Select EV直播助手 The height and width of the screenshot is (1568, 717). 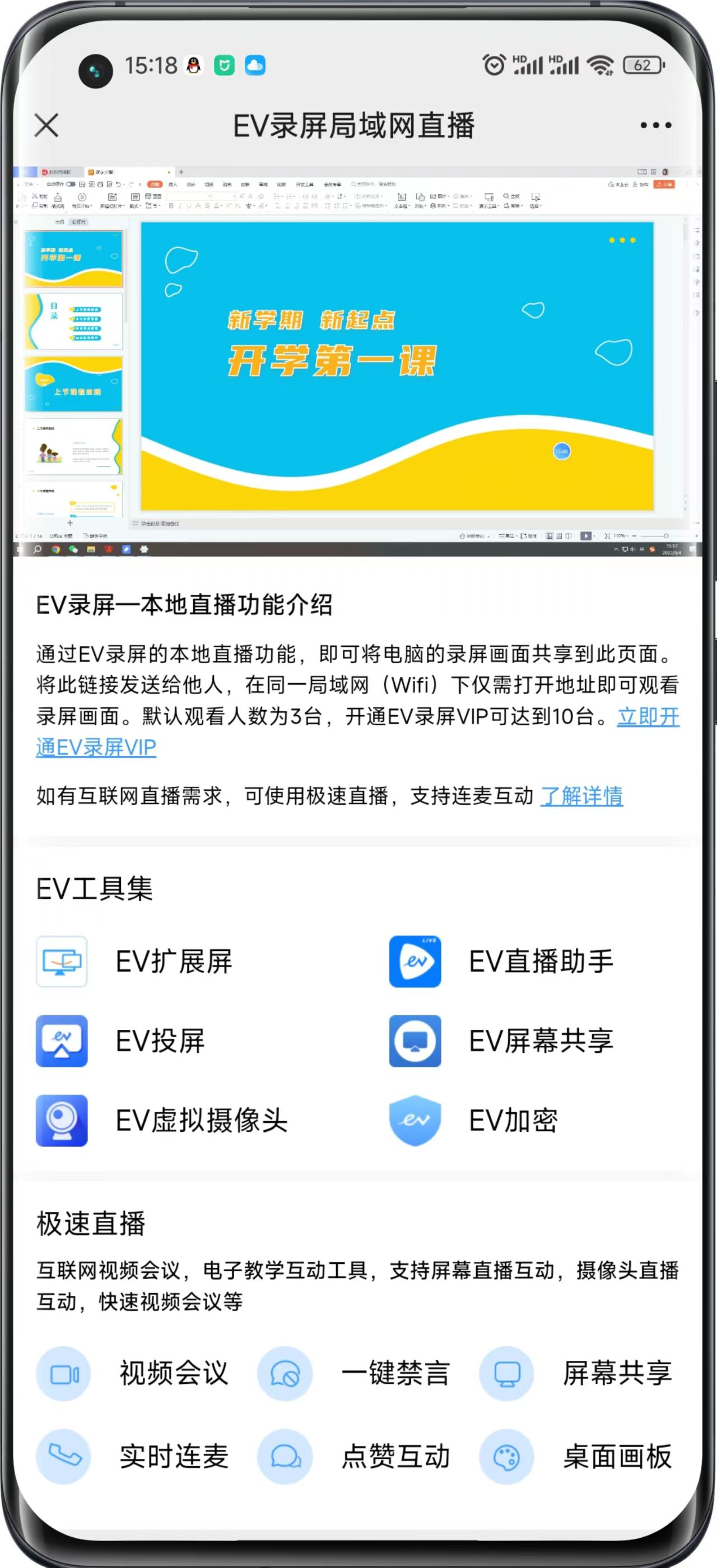click(501, 962)
